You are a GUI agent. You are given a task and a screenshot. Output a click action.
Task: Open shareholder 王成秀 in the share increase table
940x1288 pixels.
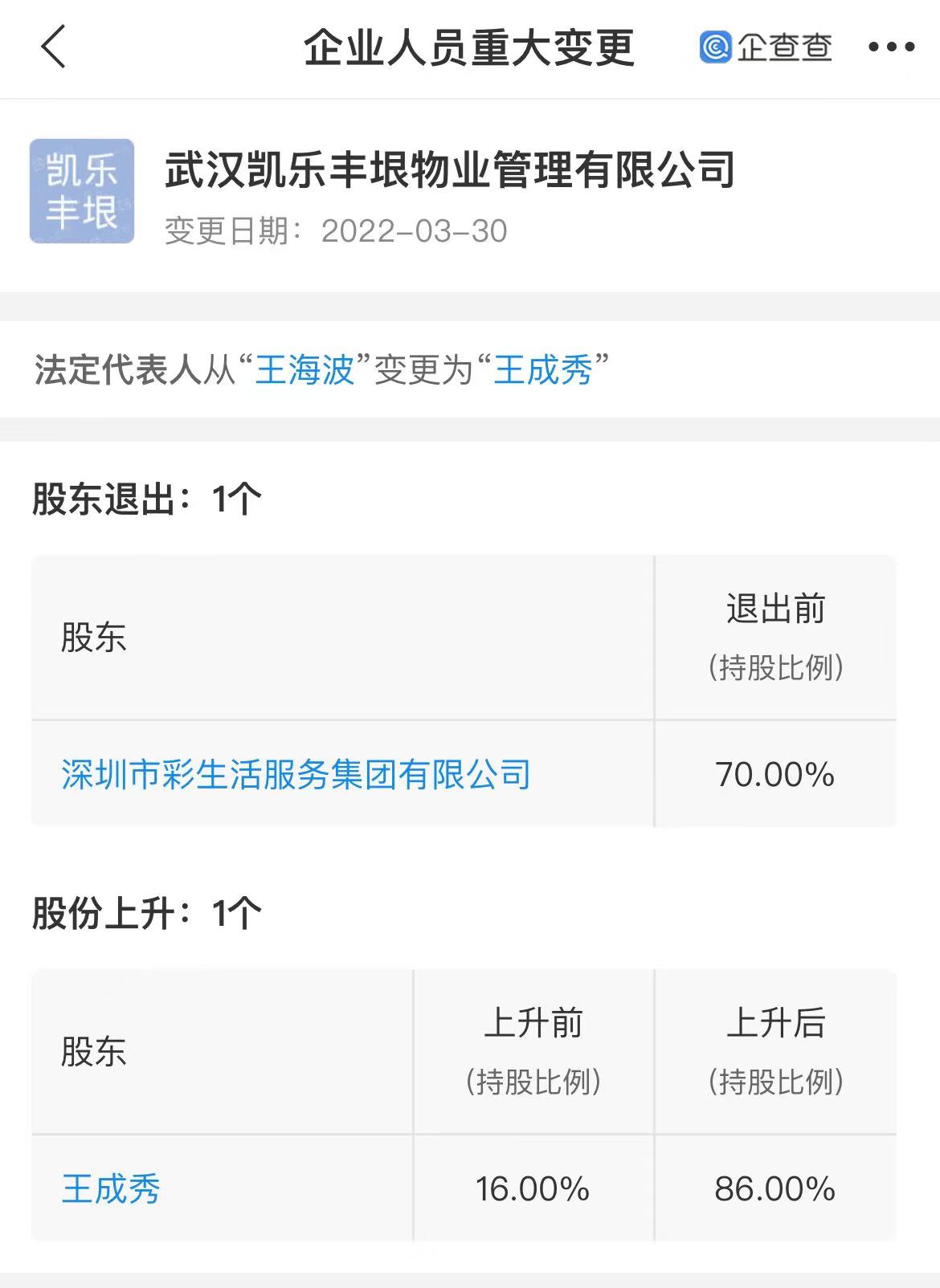click(111, 1188)
